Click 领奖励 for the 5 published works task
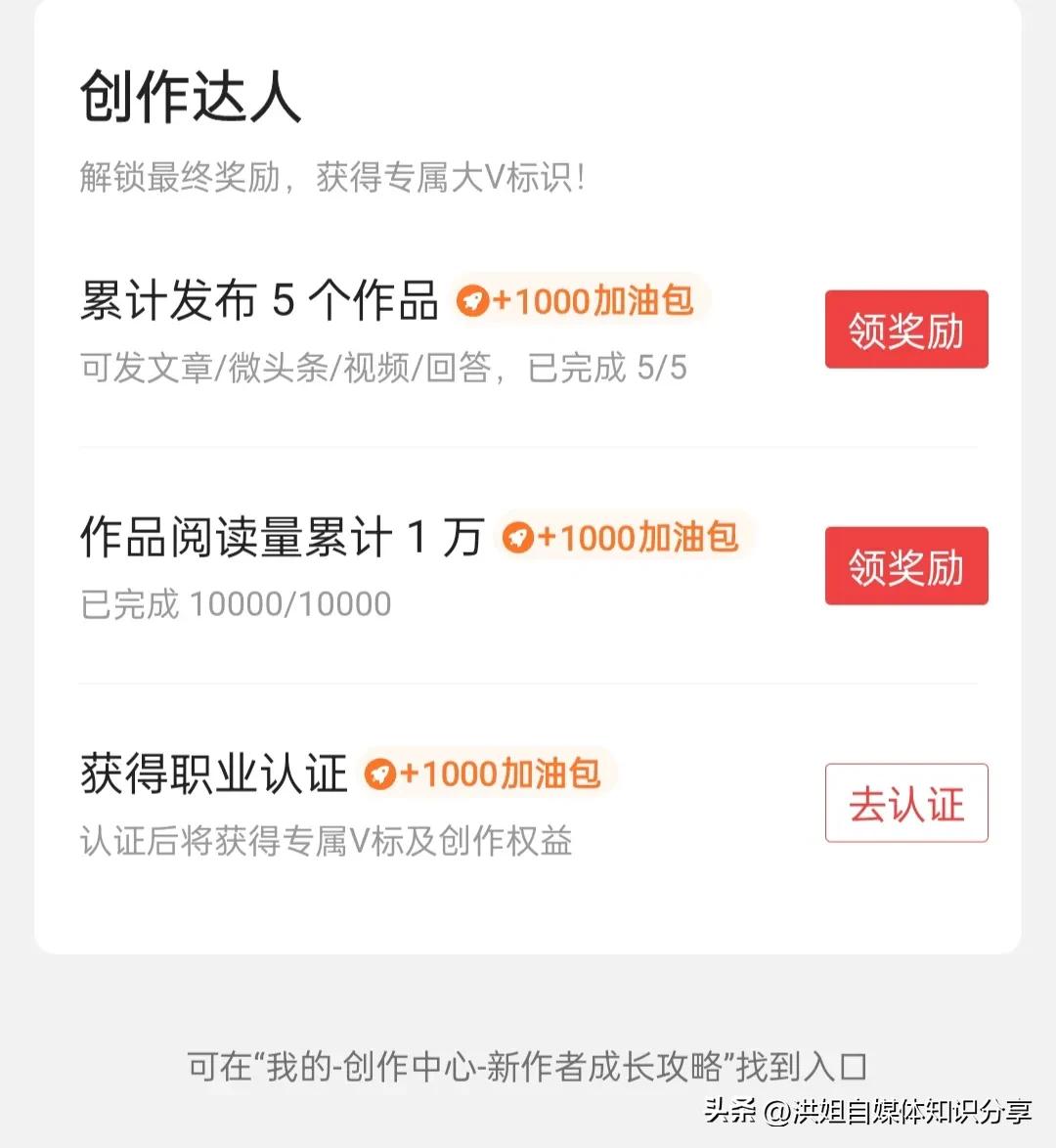Screen dimensions: 1056x1148 pos(905,330)
